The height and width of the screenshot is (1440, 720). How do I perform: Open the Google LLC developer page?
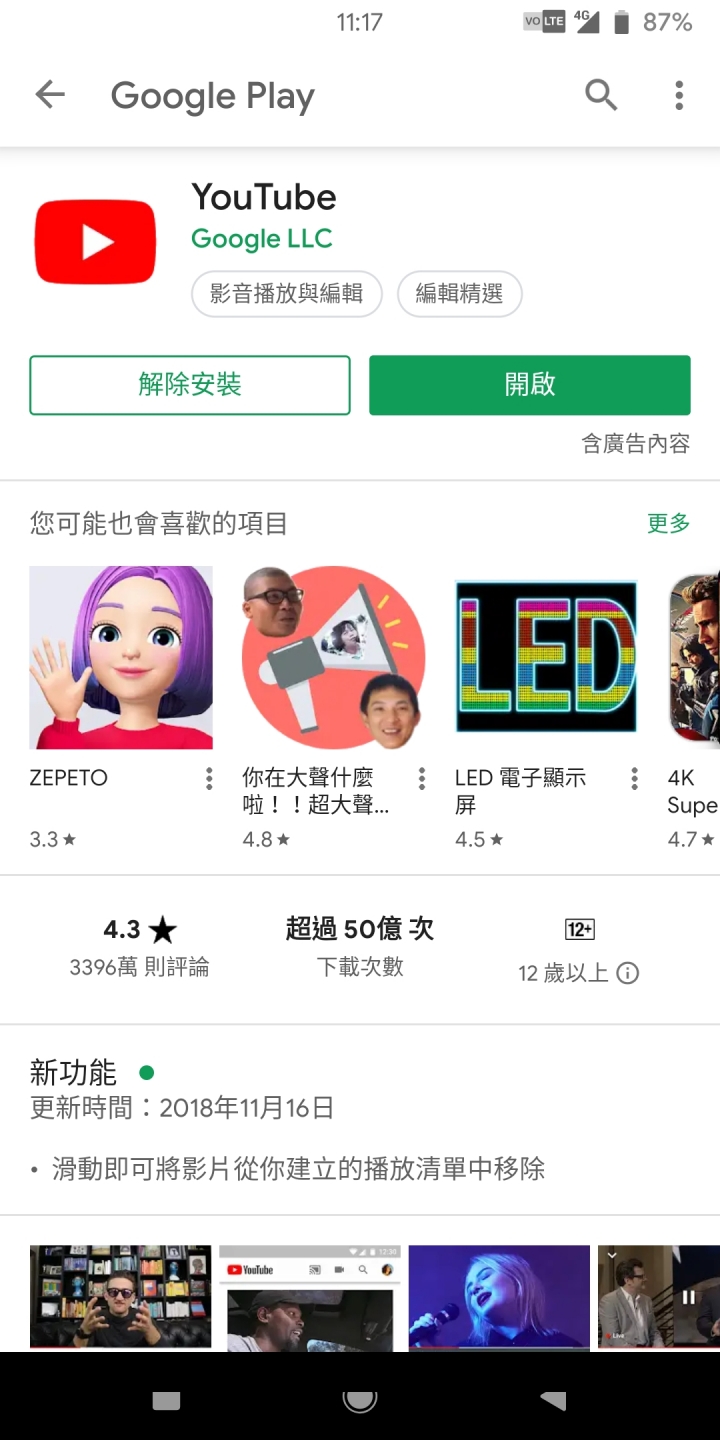click(261, 239)
